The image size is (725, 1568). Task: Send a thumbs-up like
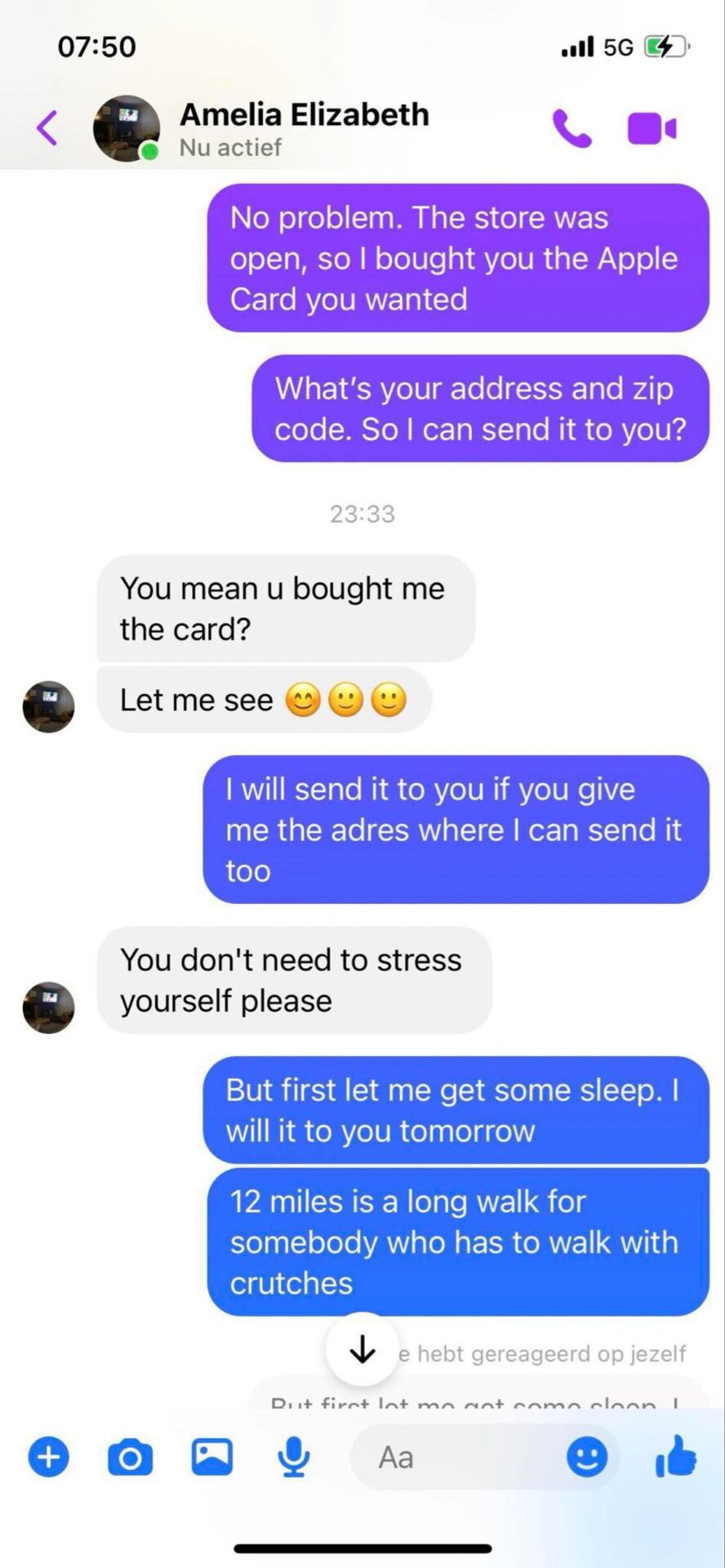pos(676,1457)
